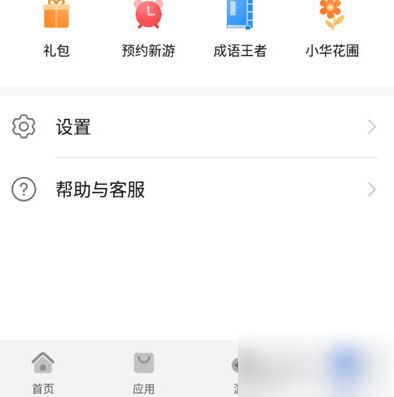394x397 pixels.
Task: Open 小华花圃 garden
Action: coord(332,29)
